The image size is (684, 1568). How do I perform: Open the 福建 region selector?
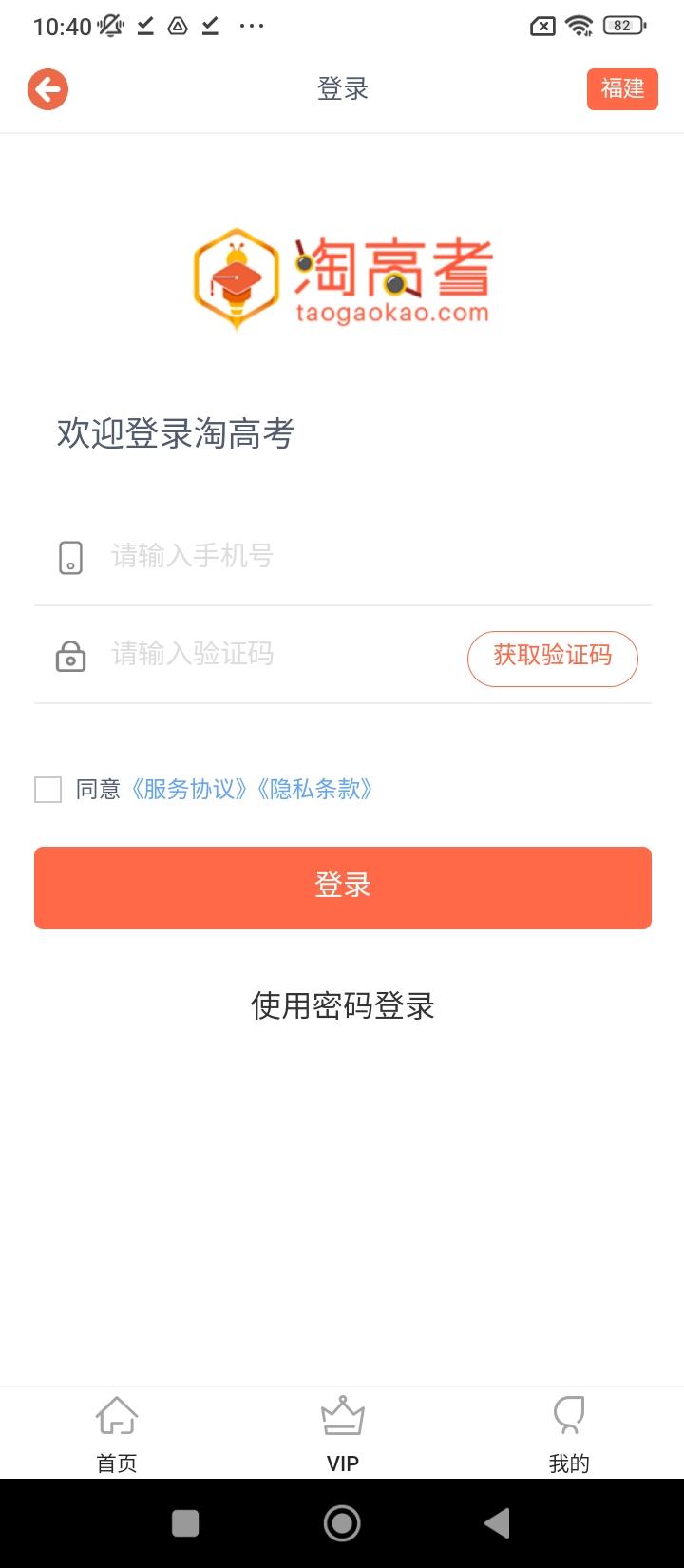click(x=622, y=88)
